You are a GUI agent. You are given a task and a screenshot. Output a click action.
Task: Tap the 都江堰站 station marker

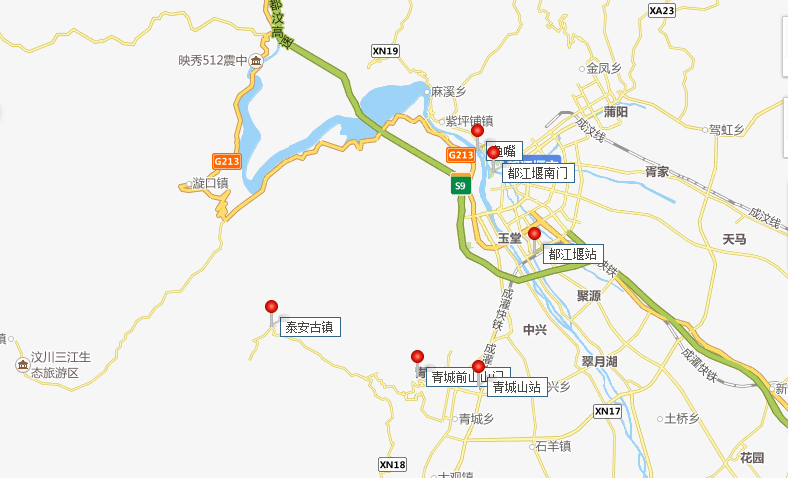click(x=534, y=235)
